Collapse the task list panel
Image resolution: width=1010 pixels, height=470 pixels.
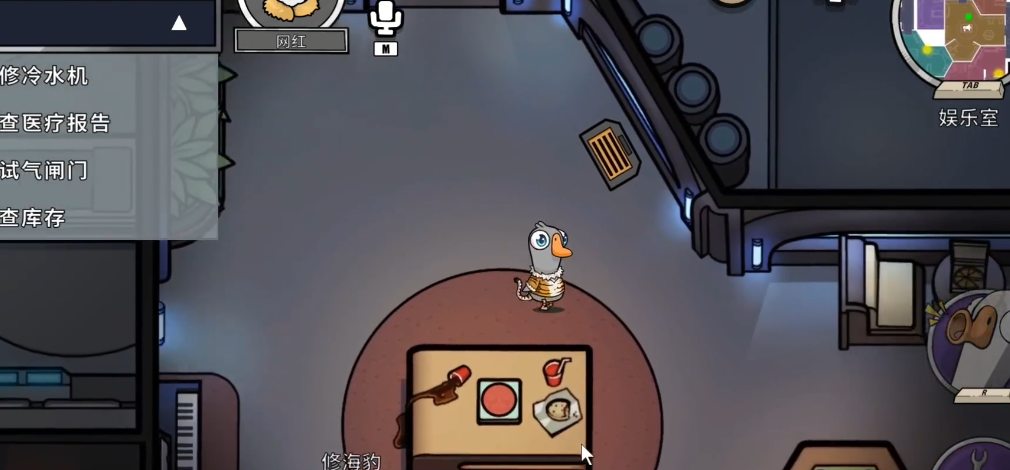(179, 22)
